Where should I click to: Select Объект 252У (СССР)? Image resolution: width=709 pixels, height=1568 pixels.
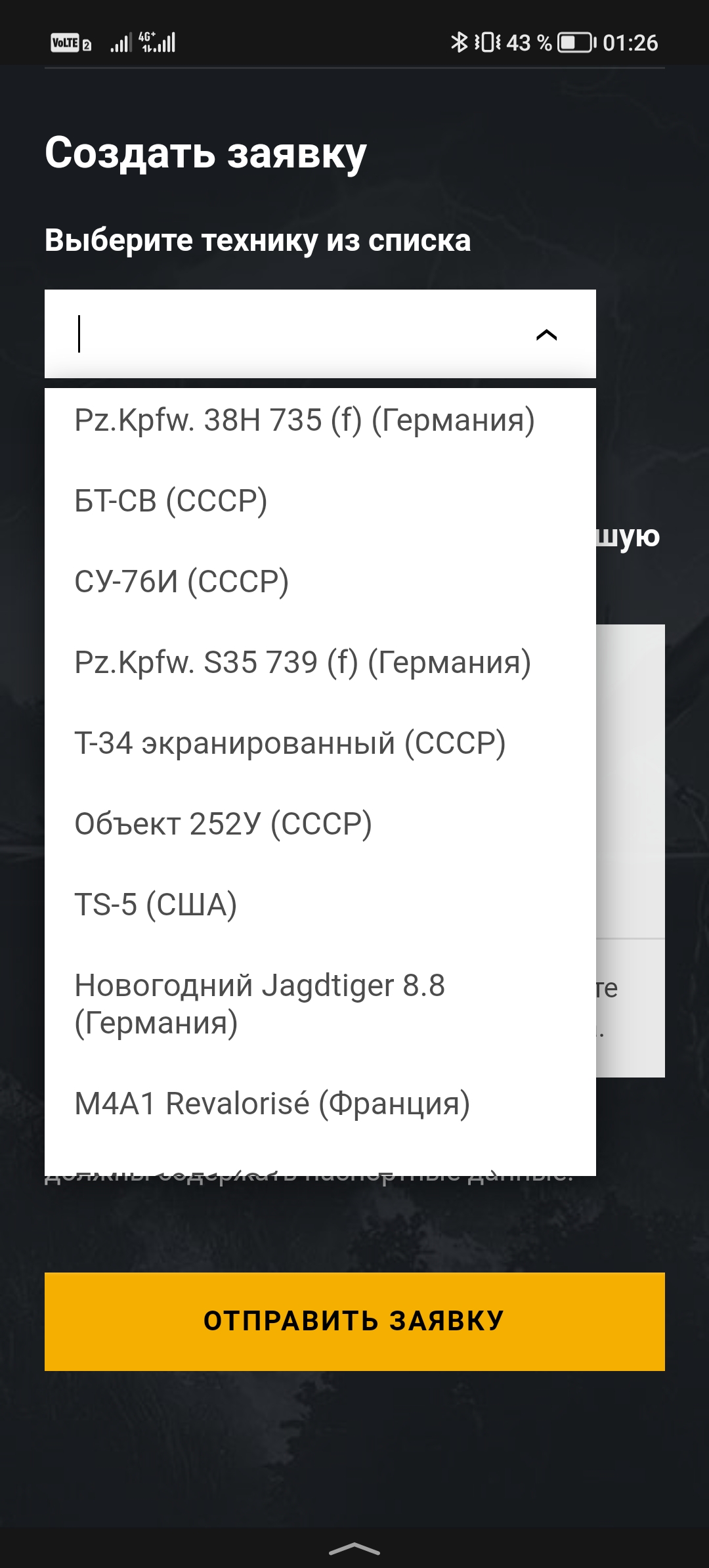pos(320,823)
